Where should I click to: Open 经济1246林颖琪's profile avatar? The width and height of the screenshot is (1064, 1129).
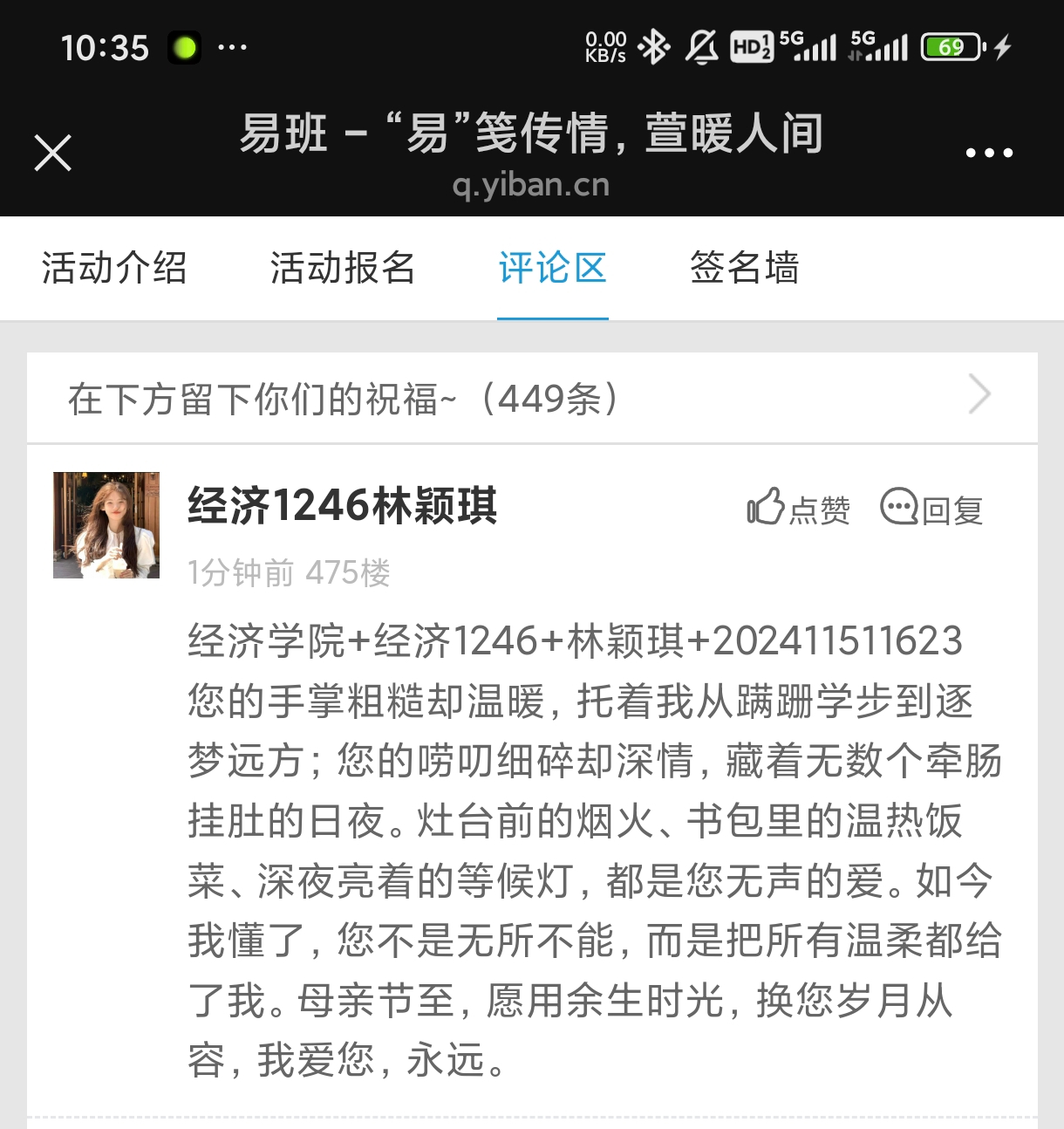point(106,525)
